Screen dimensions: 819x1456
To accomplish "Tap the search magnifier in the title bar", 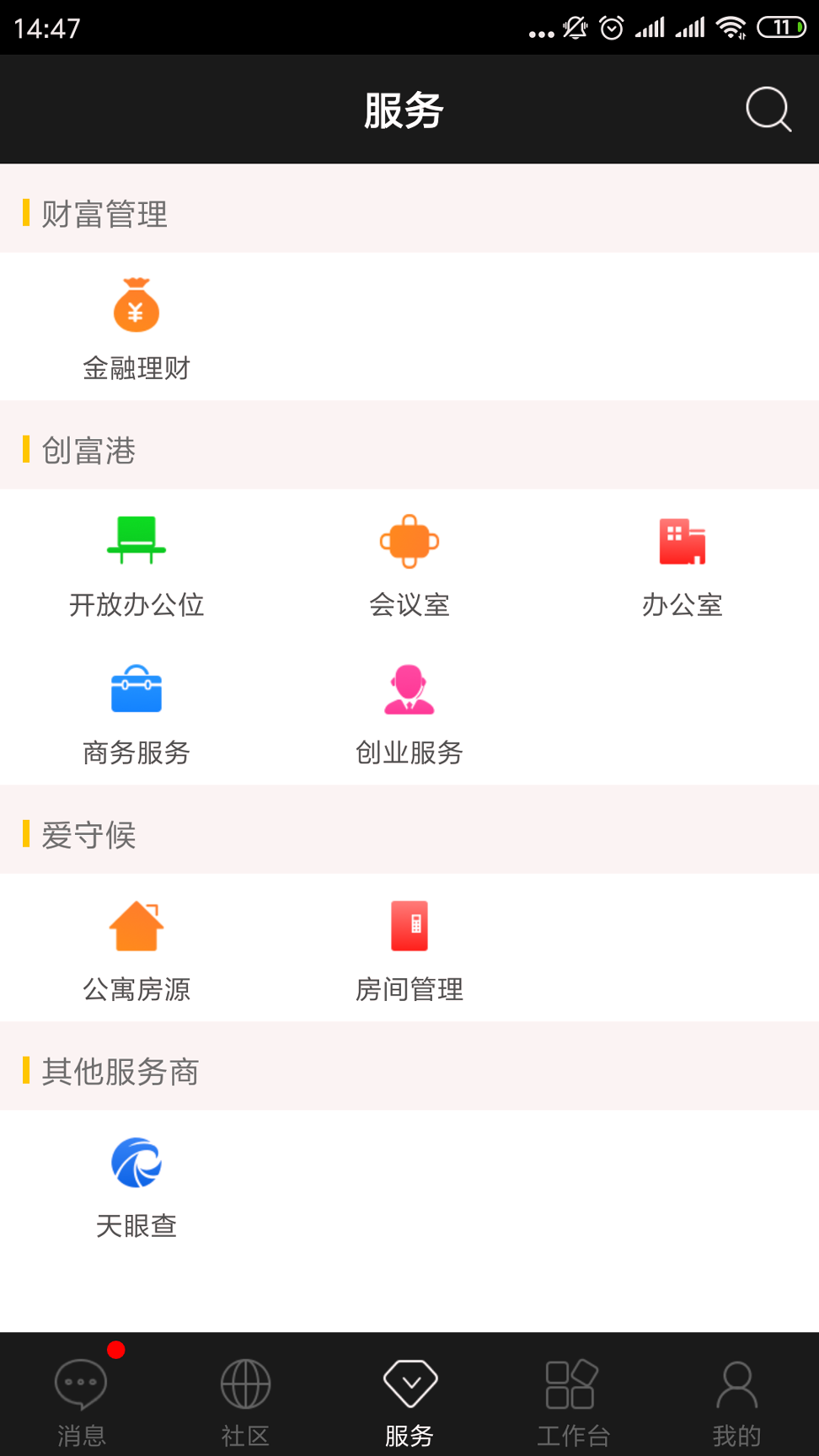I will [767, 109].
